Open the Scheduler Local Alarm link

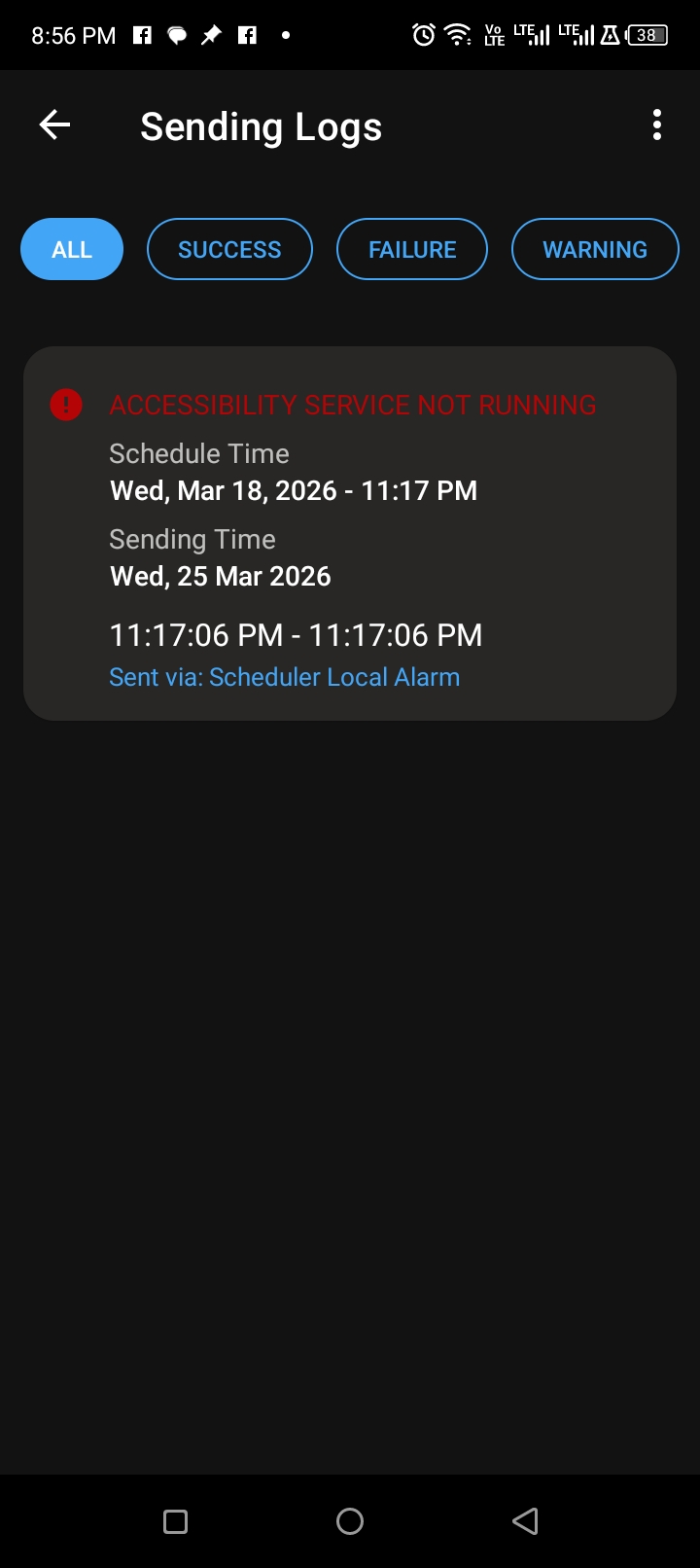tap(333, 676)
